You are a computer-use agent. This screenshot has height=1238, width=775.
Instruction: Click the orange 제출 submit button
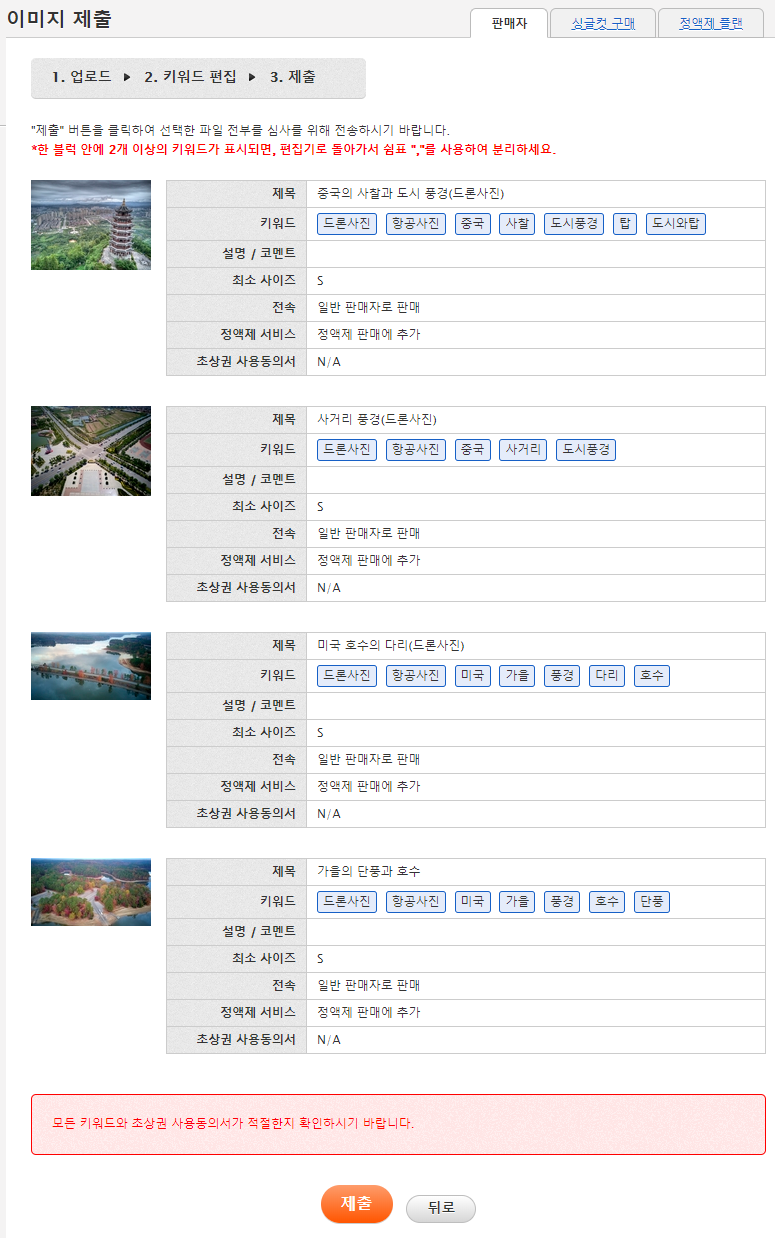click(356, 1204)
